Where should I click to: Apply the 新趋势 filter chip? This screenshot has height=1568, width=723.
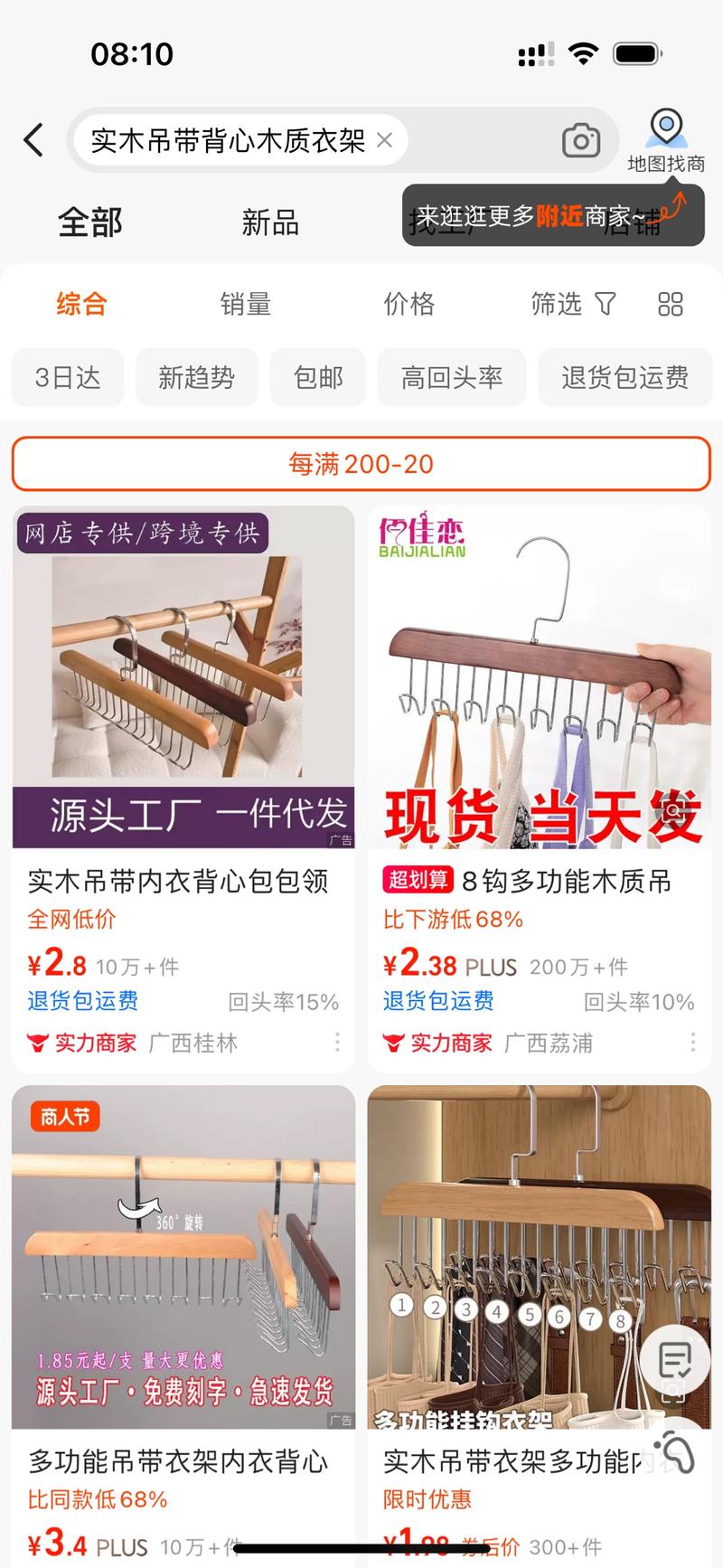[x=196, y=377]
